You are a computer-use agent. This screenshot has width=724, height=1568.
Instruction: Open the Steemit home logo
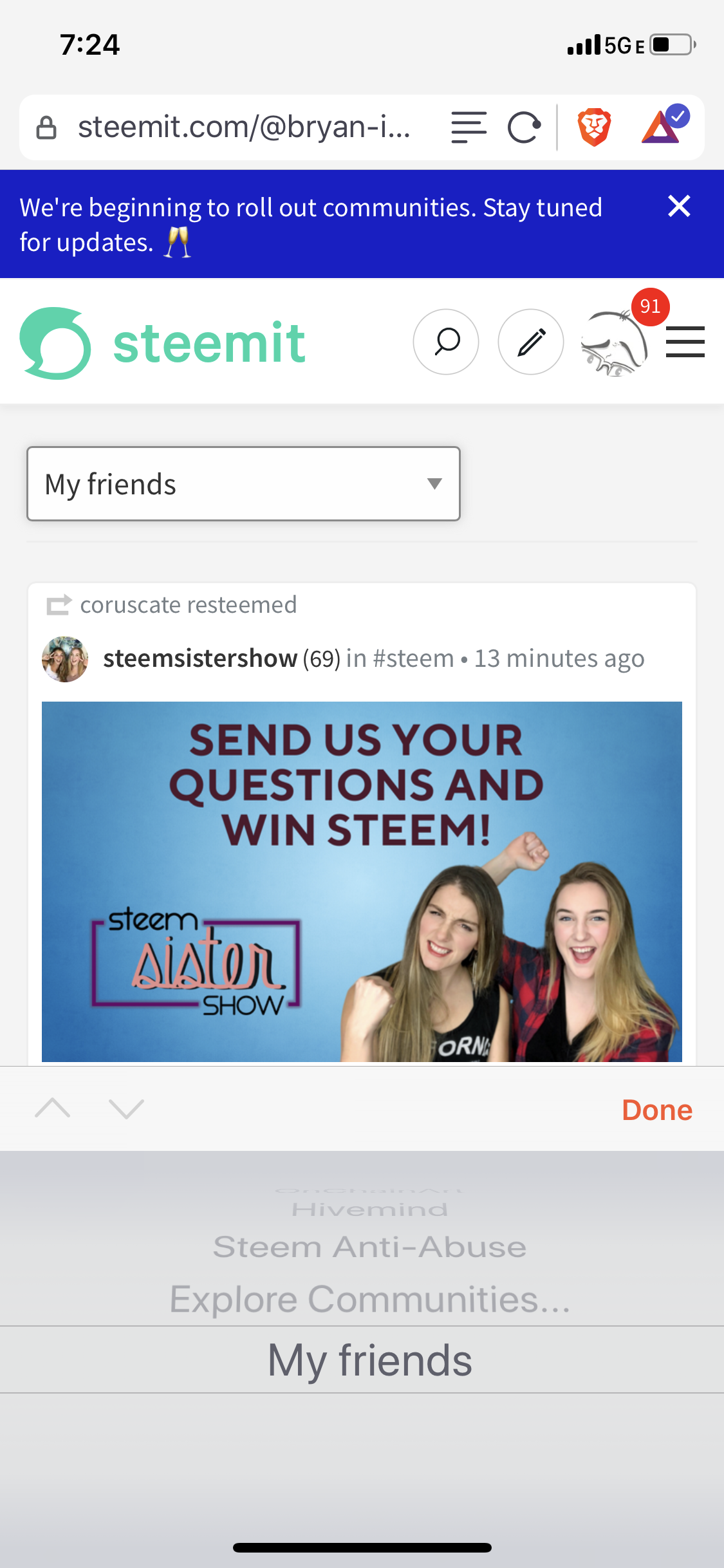pyautogui.click(x=163, y=343)
